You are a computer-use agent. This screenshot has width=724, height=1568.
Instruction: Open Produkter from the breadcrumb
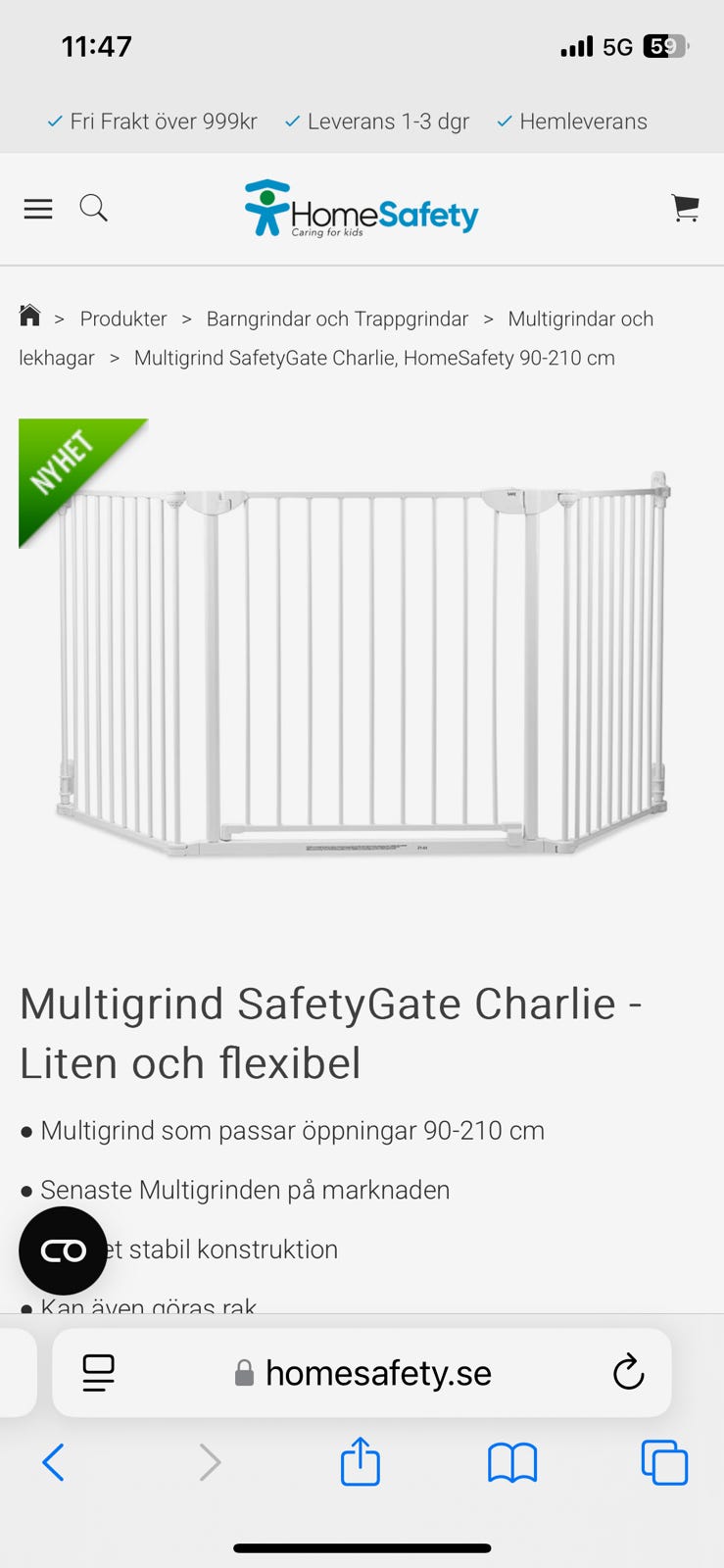tap(123, 318)
